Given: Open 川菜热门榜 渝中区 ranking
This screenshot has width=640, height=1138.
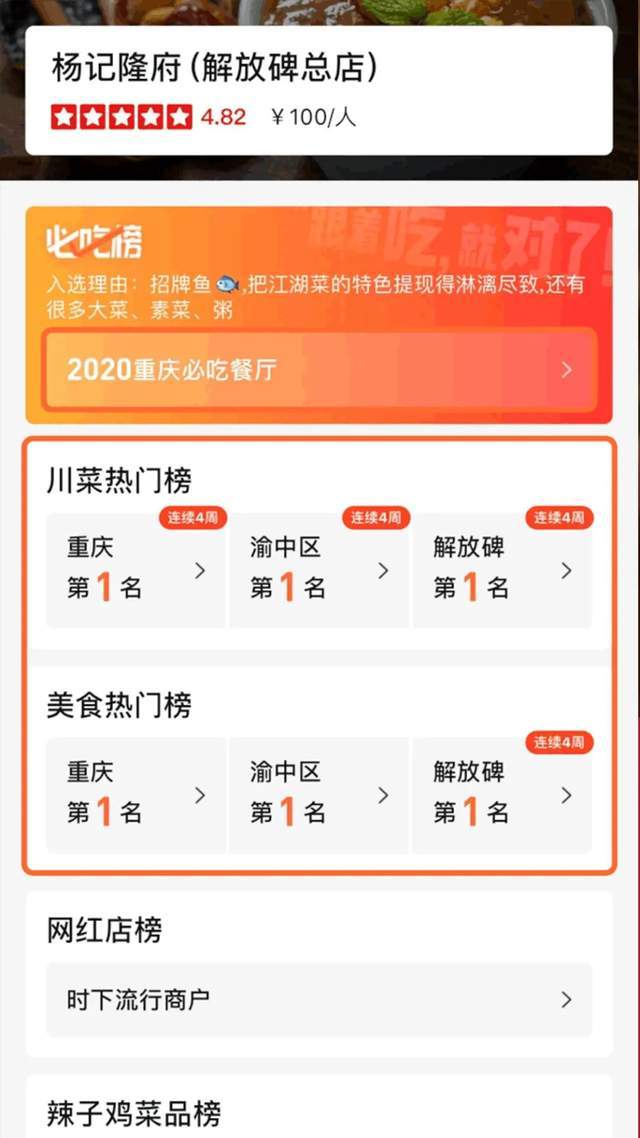Looking at the screenshot, I should pos(319,570).
